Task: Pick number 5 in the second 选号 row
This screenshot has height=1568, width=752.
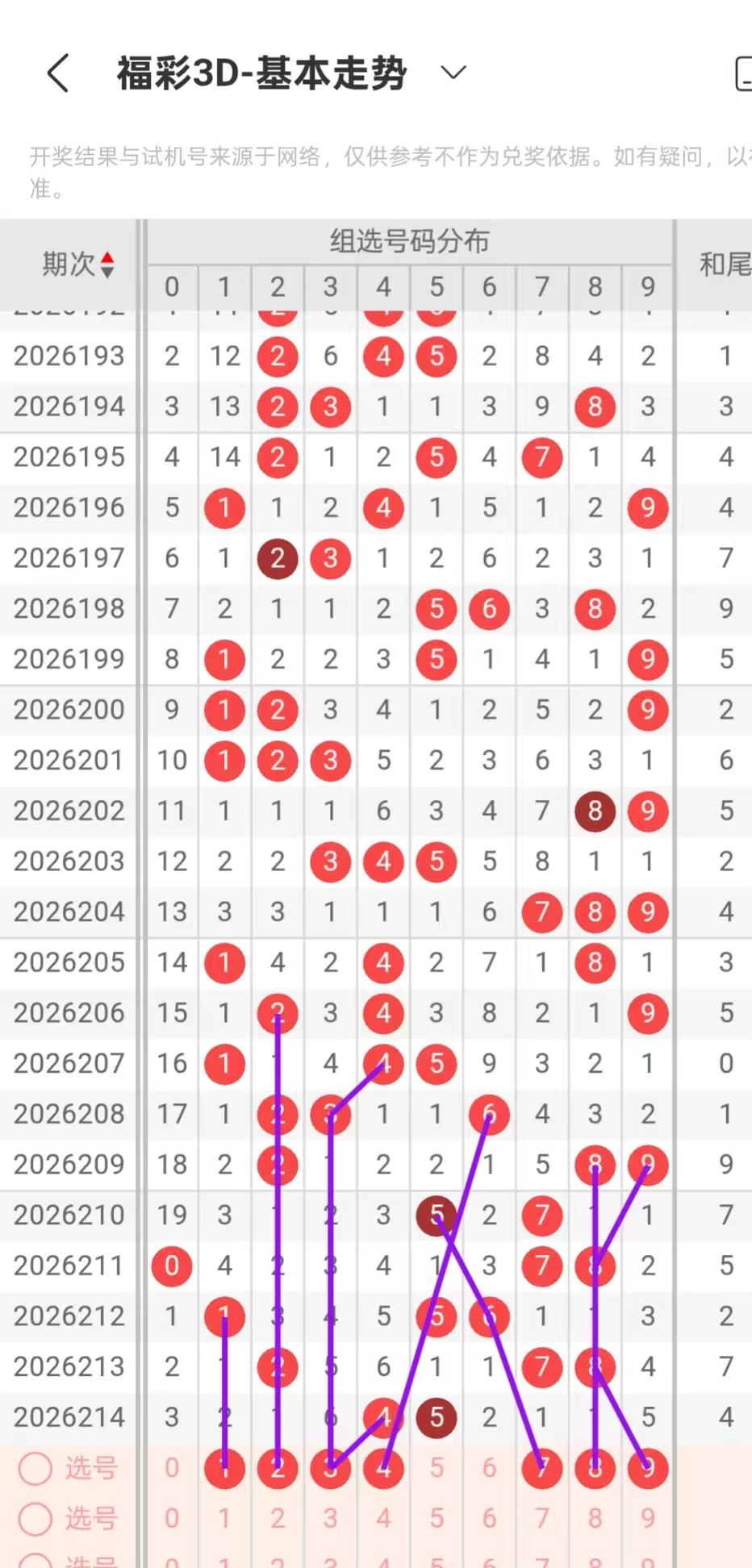Action: [x=437, y=1519]
